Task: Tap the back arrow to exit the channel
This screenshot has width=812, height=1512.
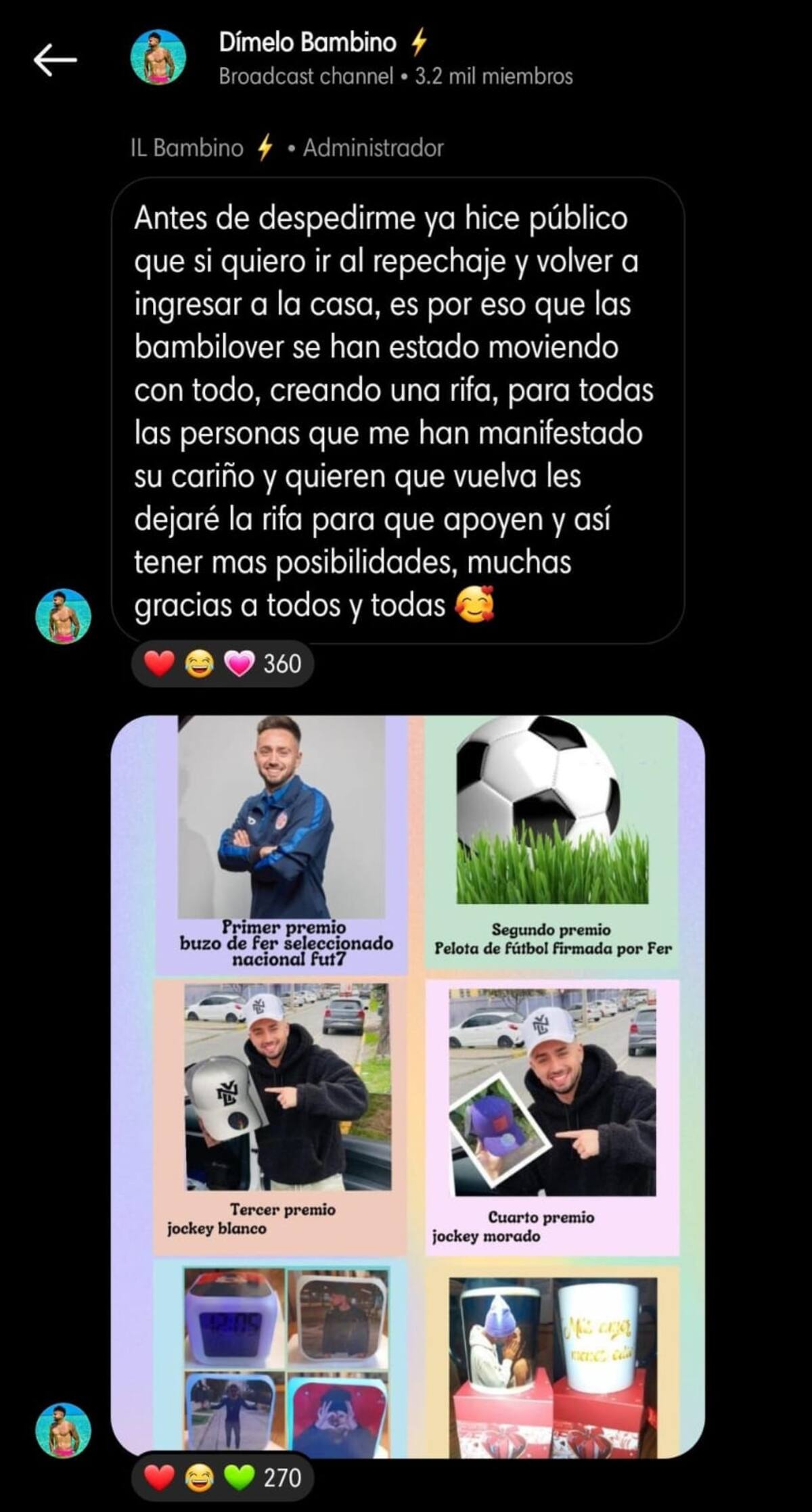Action: (54, 60)
